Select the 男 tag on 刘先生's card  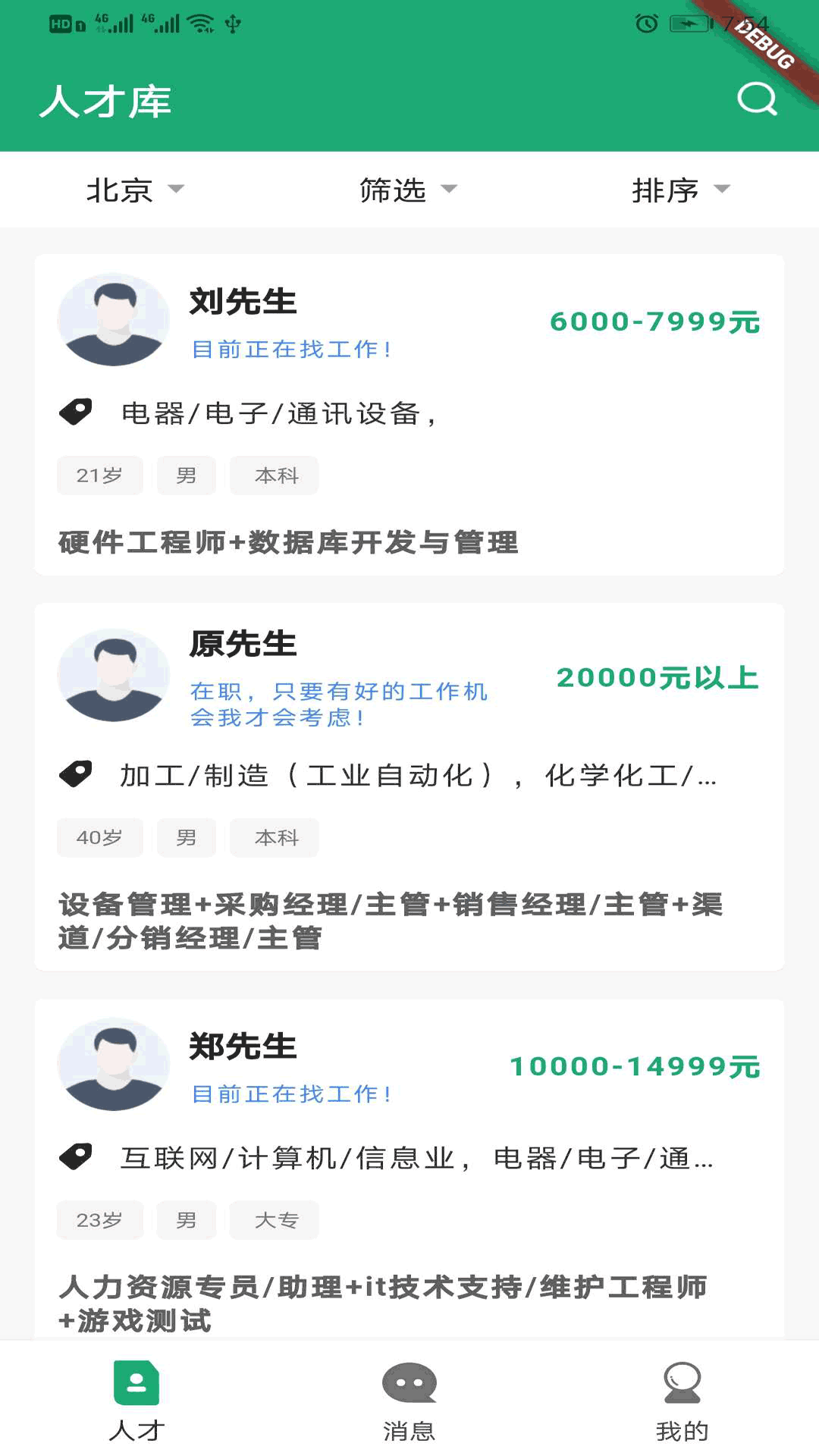pyautogui.click(x=186, y=475)
